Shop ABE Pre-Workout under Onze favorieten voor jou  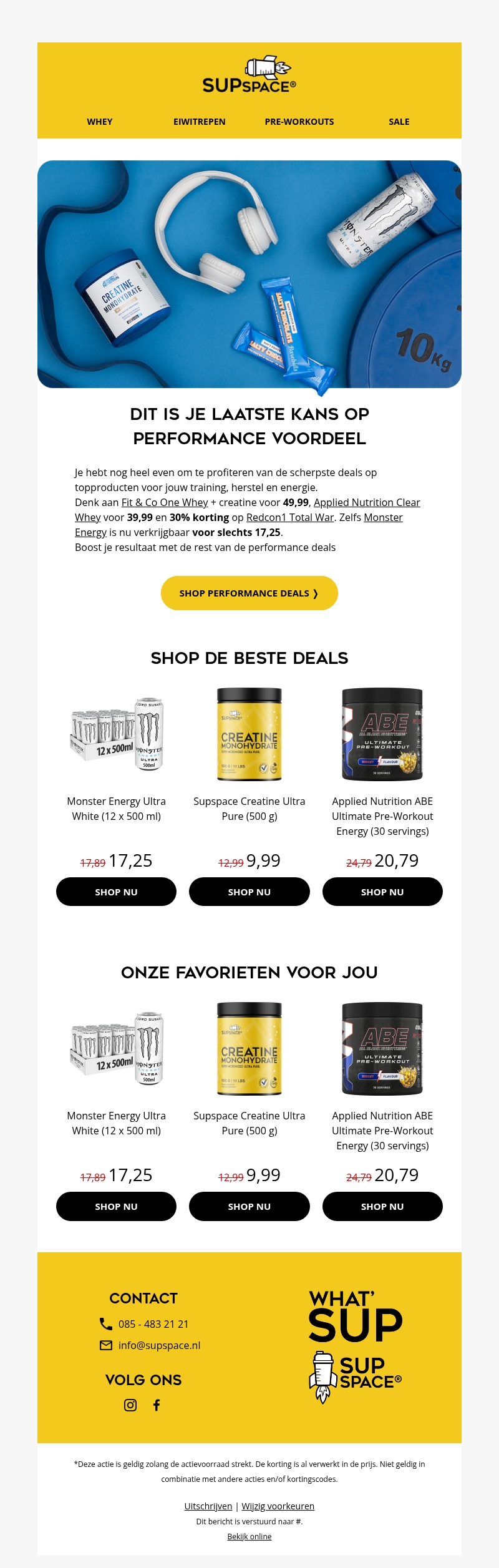pyautogui.click(x=382, y=1207)
